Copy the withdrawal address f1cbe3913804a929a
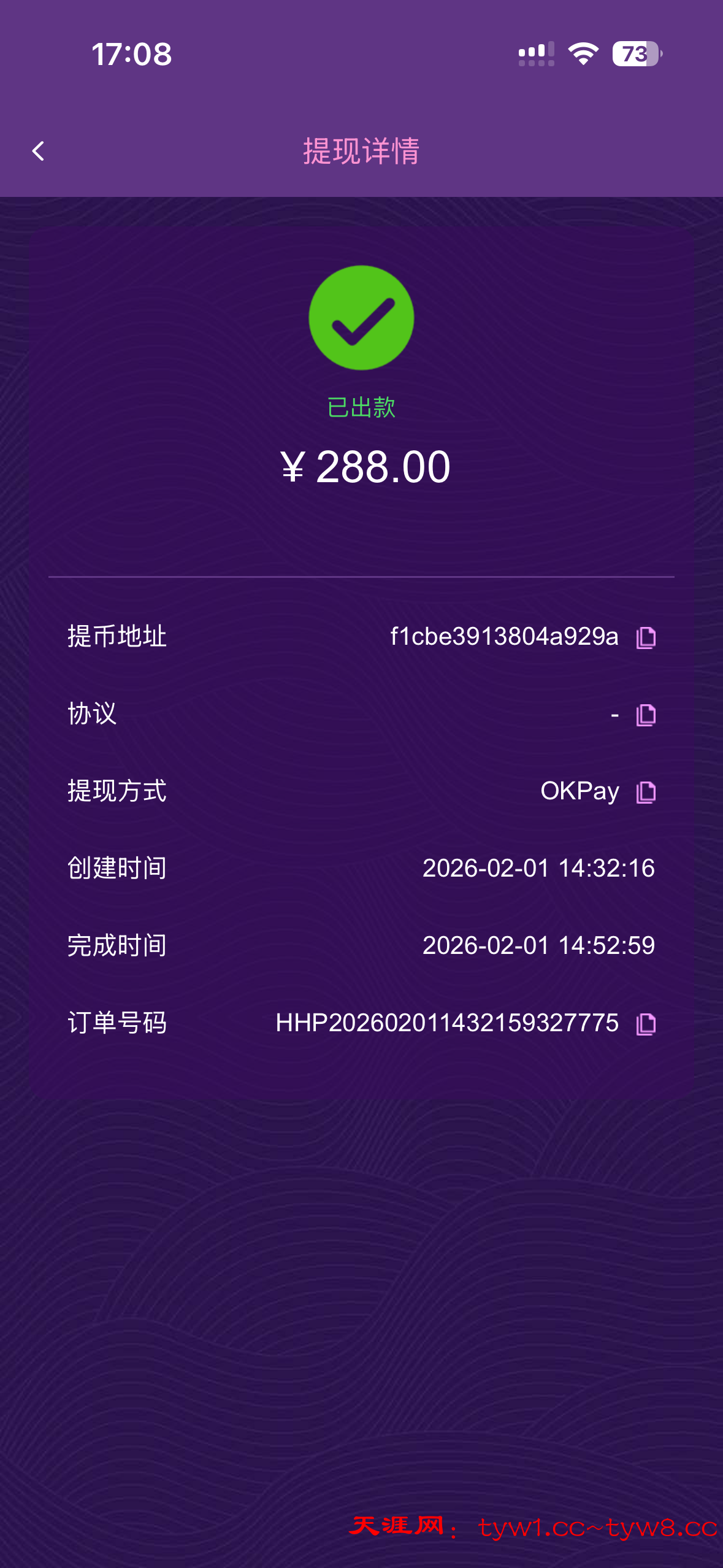 [646, 637]
